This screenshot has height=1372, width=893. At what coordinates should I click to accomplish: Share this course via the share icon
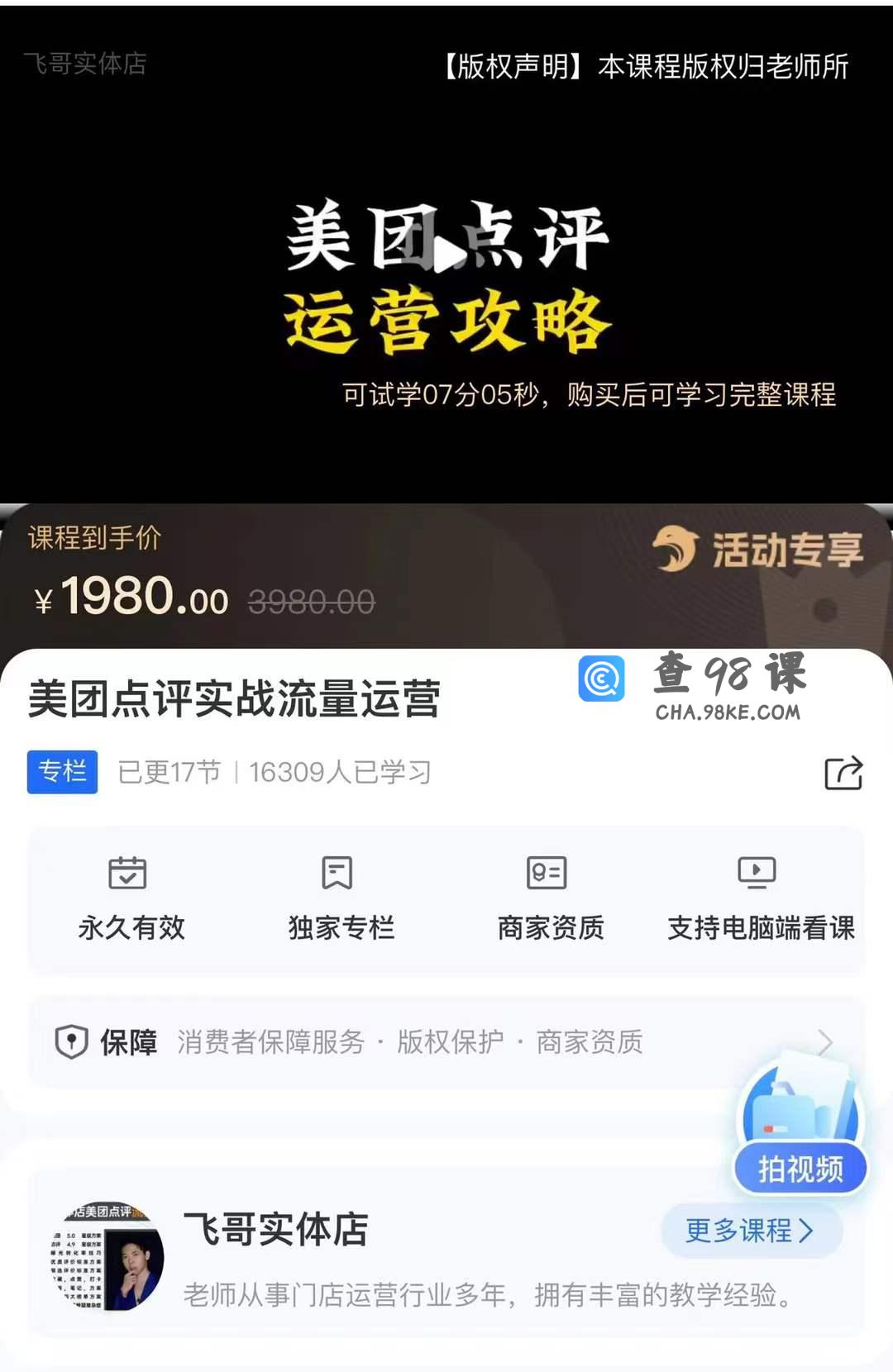(x=843, y=774)
